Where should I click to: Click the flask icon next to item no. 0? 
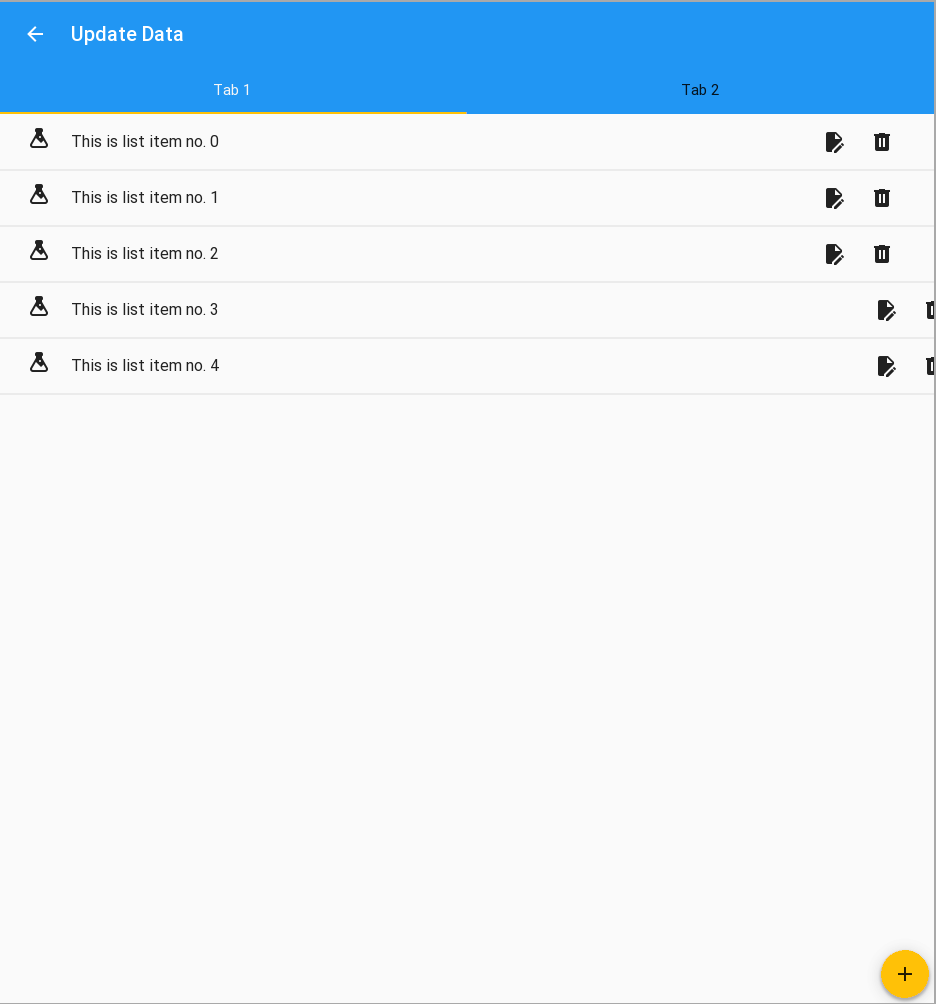(39, 140)
